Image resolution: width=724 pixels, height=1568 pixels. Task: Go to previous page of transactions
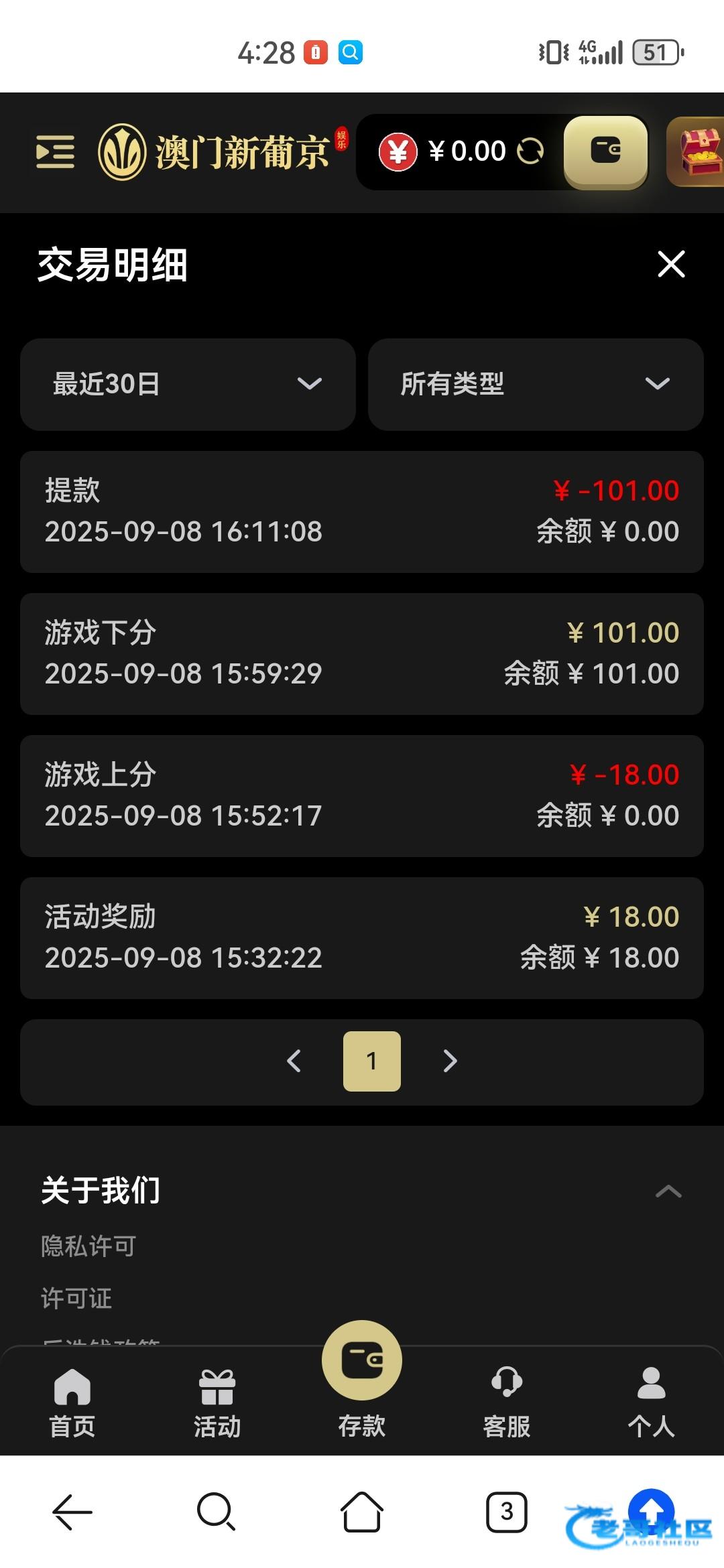tap(294, 1061)
